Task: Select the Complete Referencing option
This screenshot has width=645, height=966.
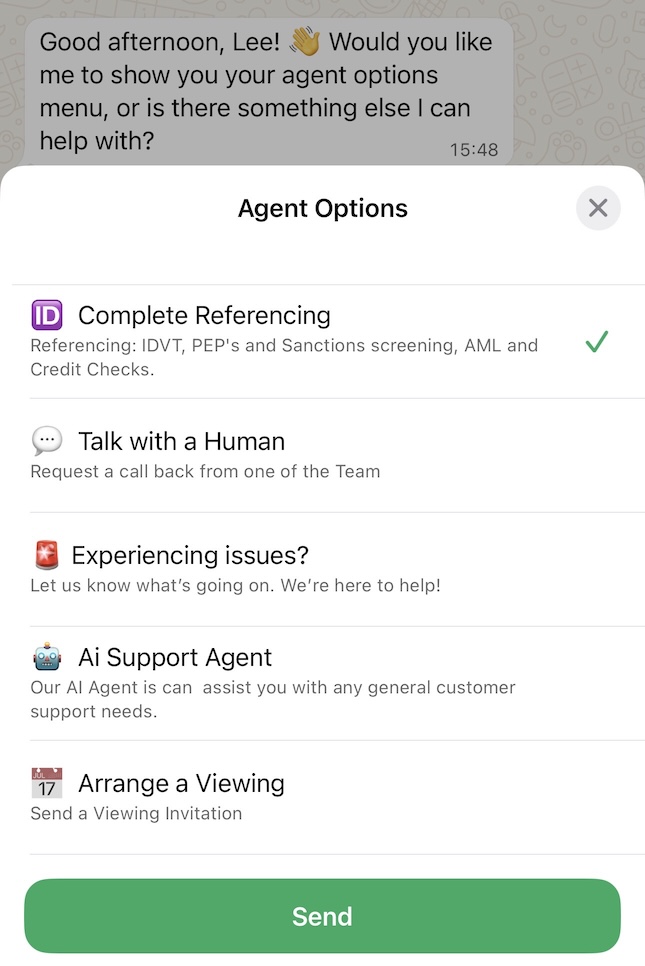Action: tap(300, 341)
